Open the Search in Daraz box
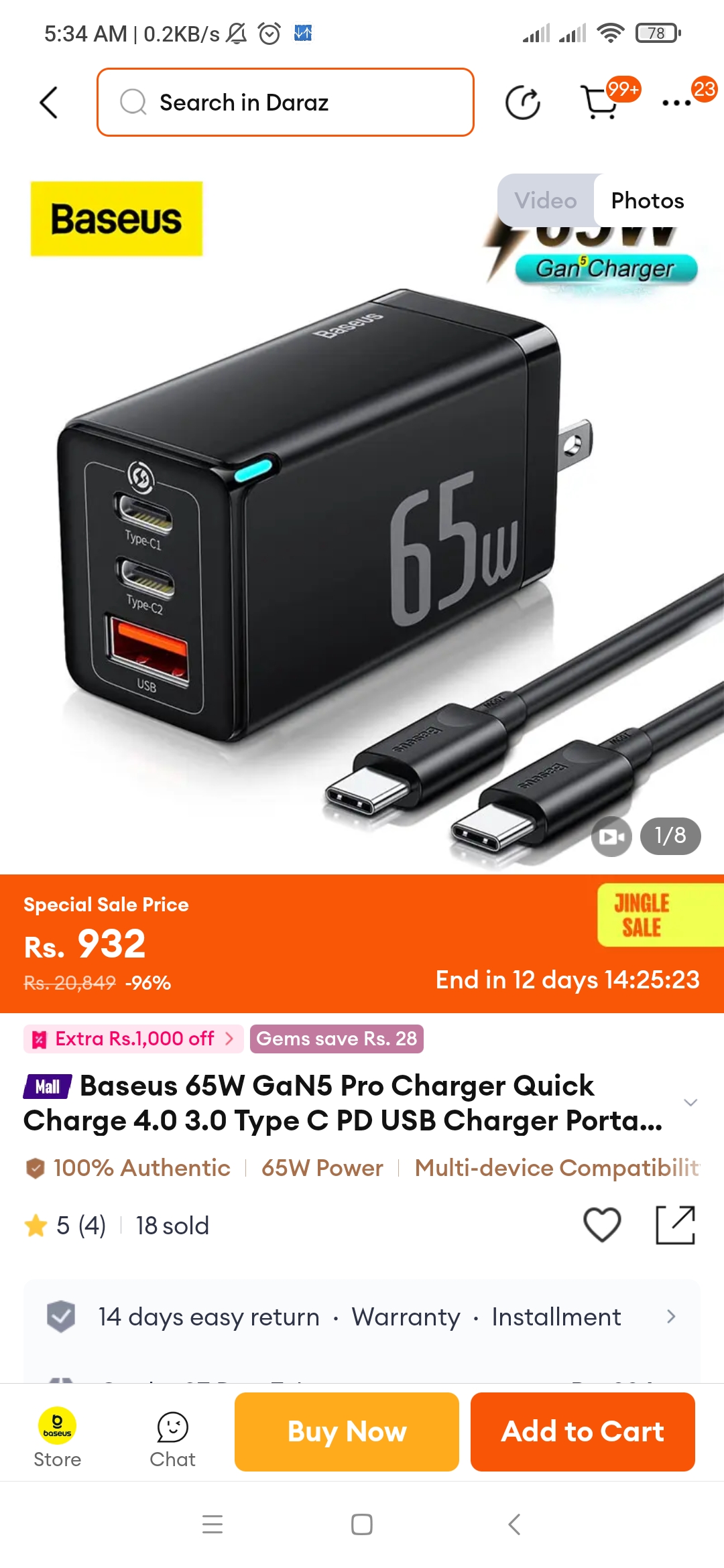The height and width of the screenshot is (1568, 724). pyautogui.click(x=286, y=103)
